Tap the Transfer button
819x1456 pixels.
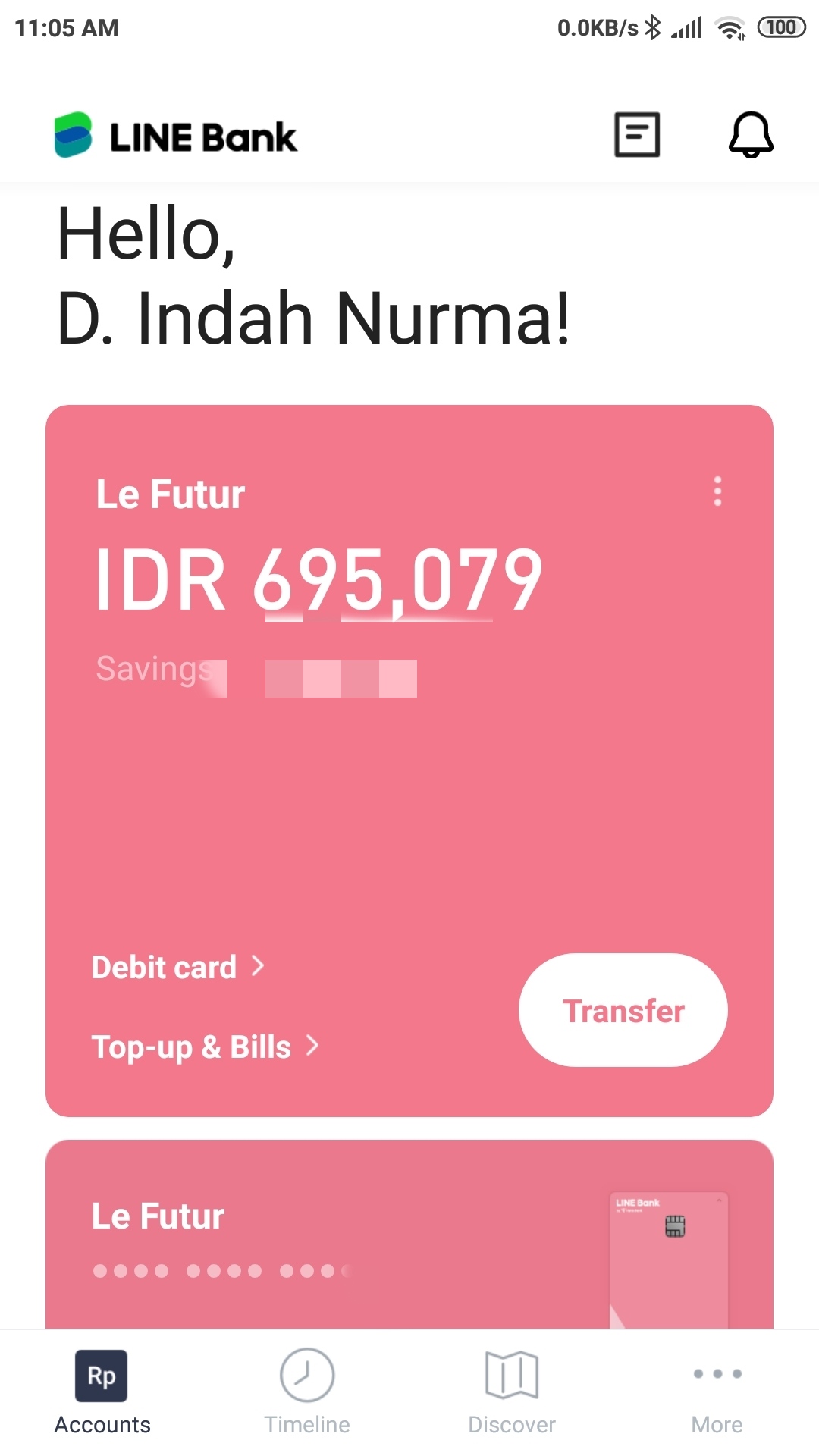click(622, 1010)
